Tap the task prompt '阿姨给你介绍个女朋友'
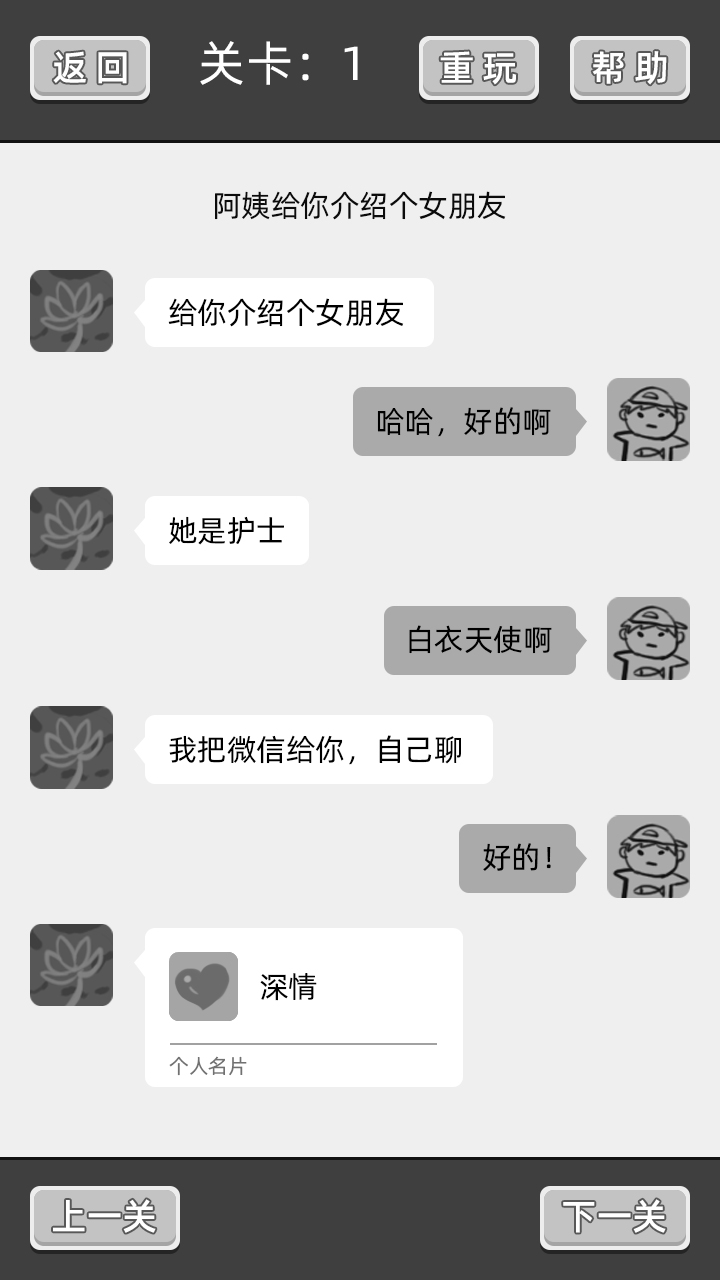This screenshot has height=1280, width=720. click(x=360, y=206)
